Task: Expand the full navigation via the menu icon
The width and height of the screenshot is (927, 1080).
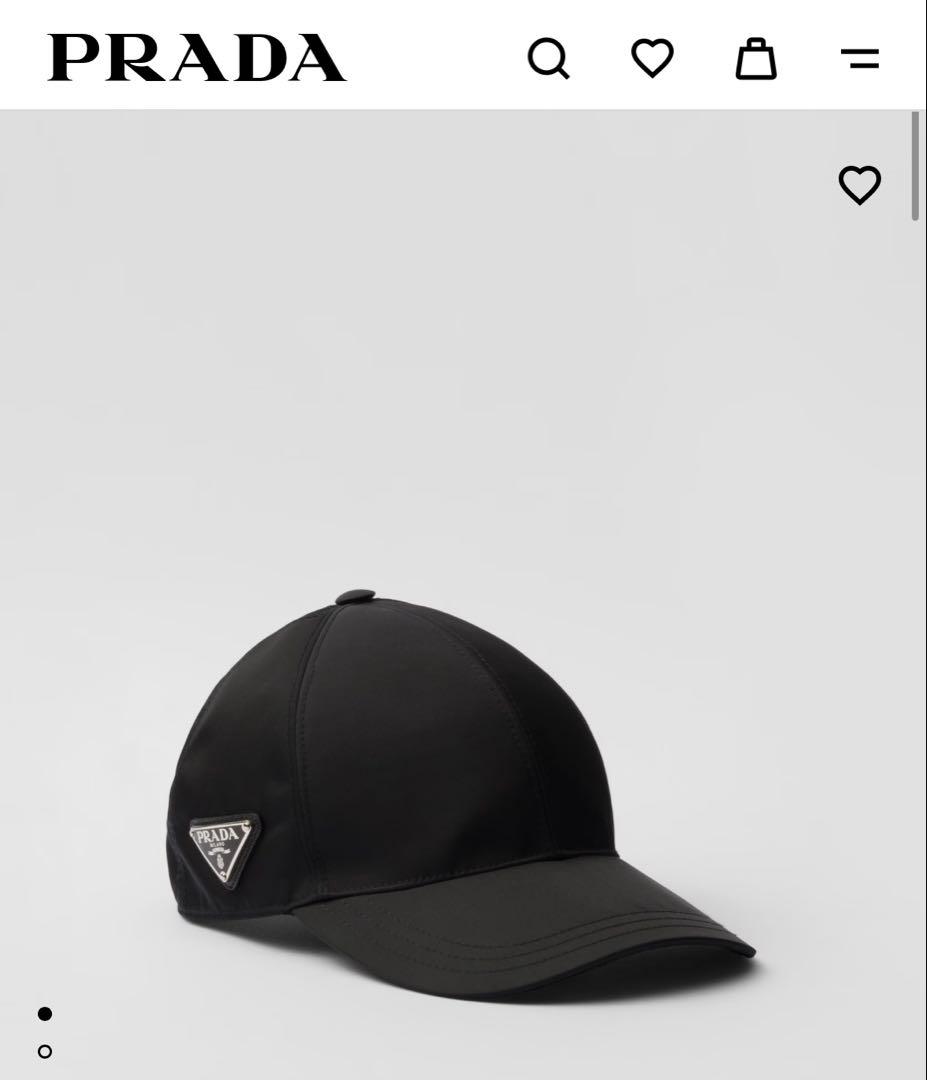Action: coord(858,58)
